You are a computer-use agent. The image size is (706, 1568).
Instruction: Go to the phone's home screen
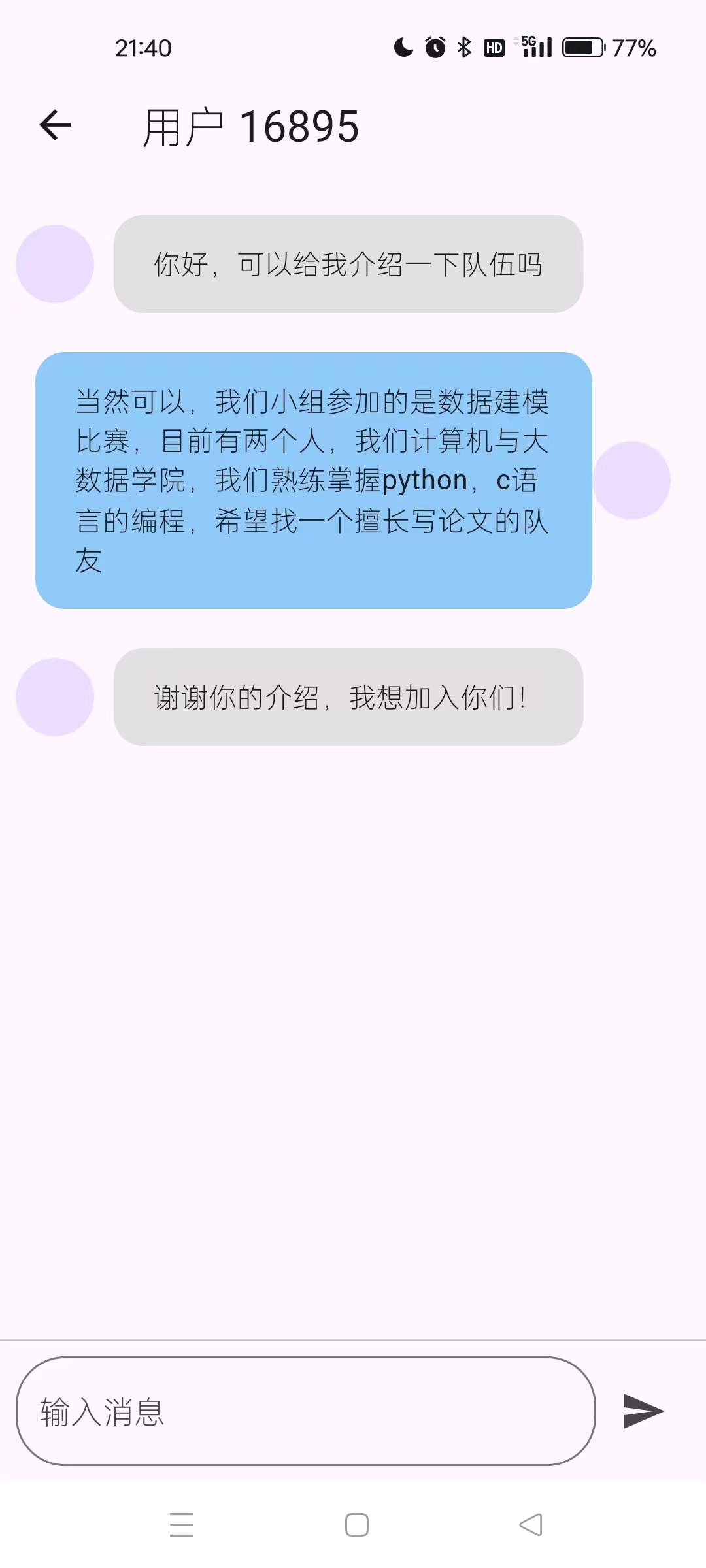click(357, 1525)
